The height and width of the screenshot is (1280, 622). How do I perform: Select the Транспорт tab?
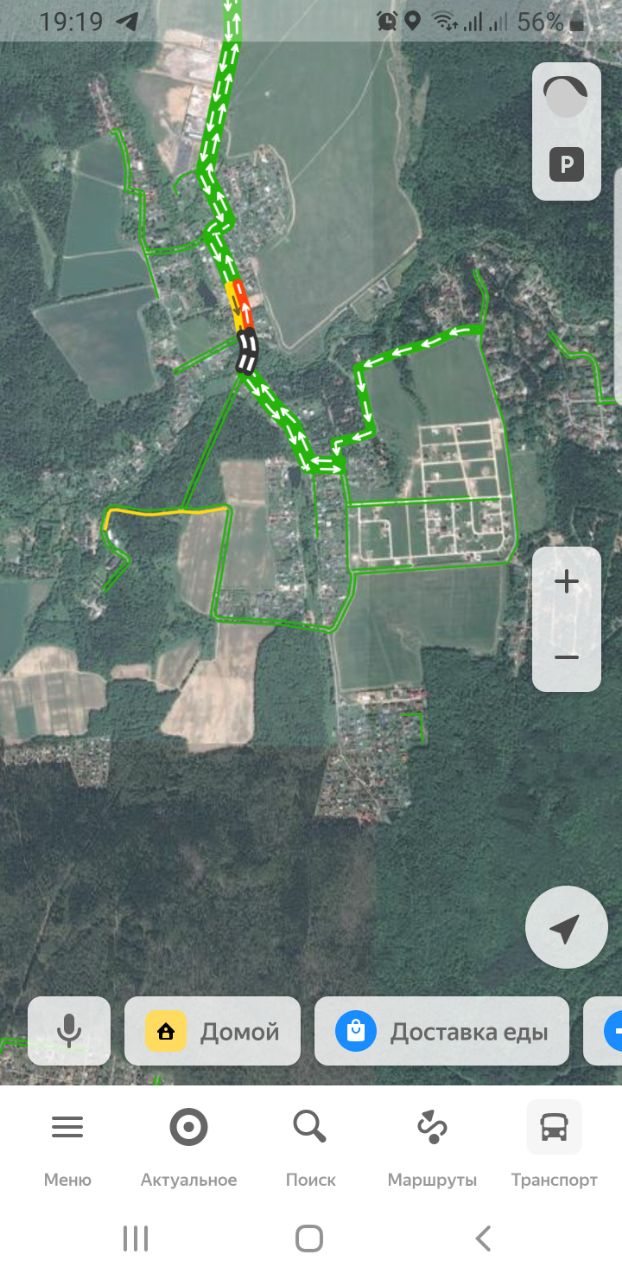(554, 1148)
